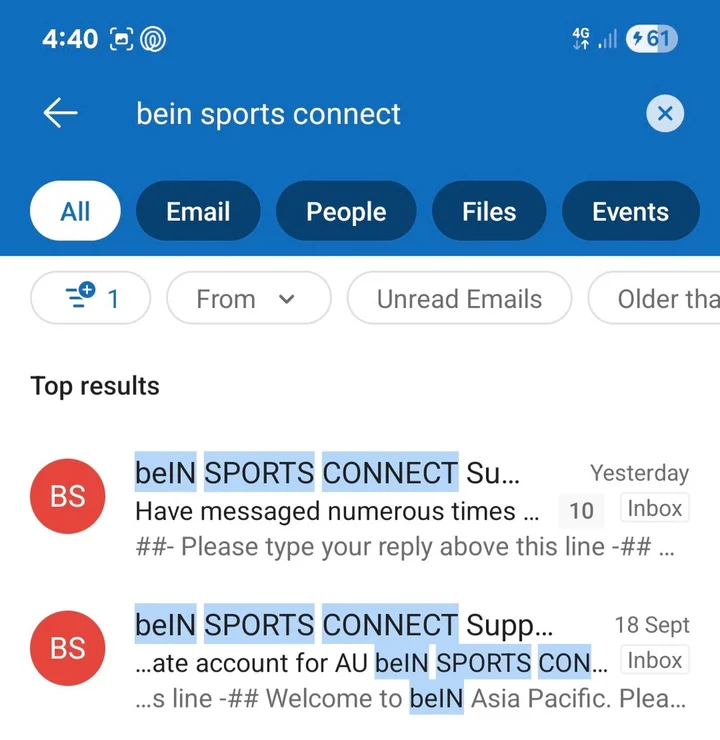Image resolution: width=720 pixels, height=740 pixels.
Task: Clear the search query text
Action: tap(665, 114)
